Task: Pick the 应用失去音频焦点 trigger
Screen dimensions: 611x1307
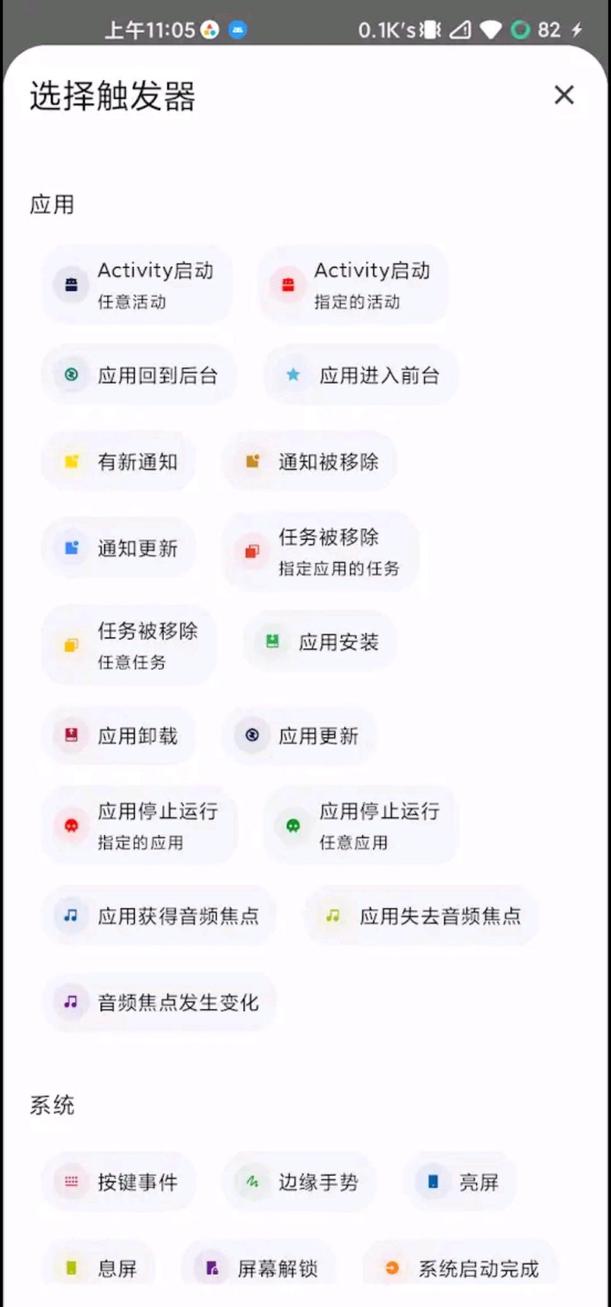Action: (422, 916)
